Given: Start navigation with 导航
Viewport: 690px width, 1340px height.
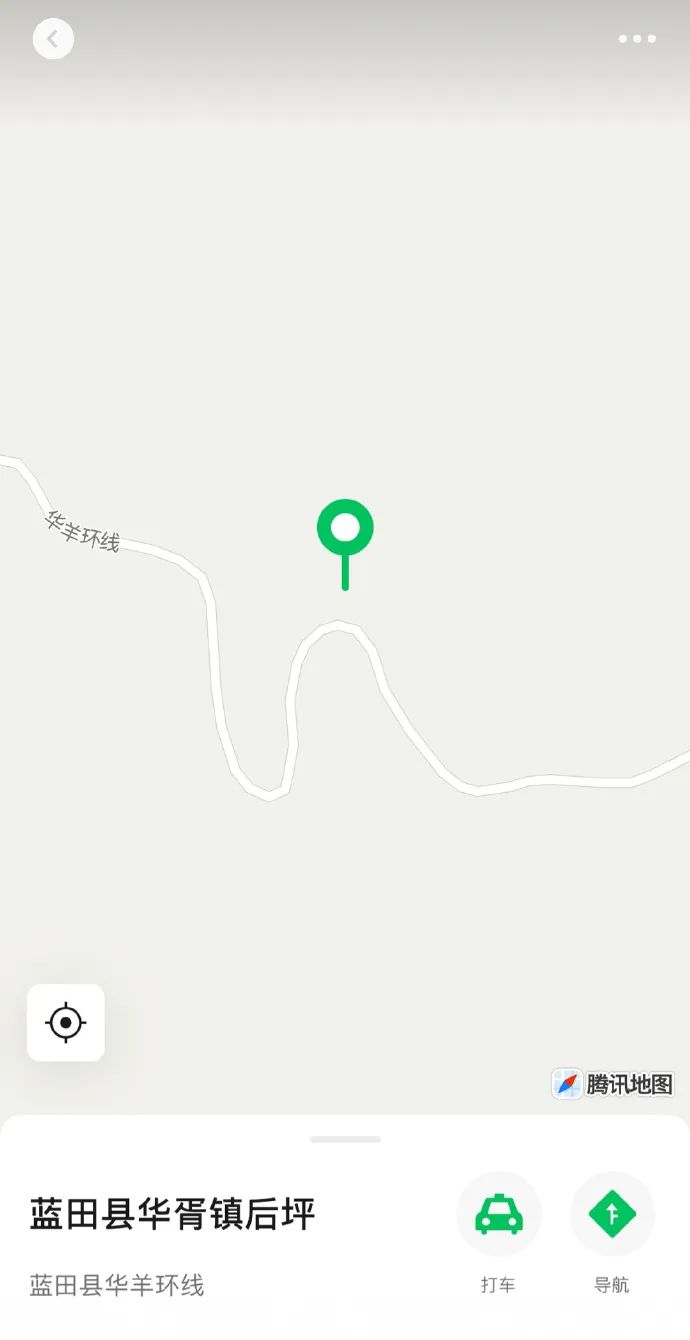Looking at the screenshot, I should [x=612, y=1214].
